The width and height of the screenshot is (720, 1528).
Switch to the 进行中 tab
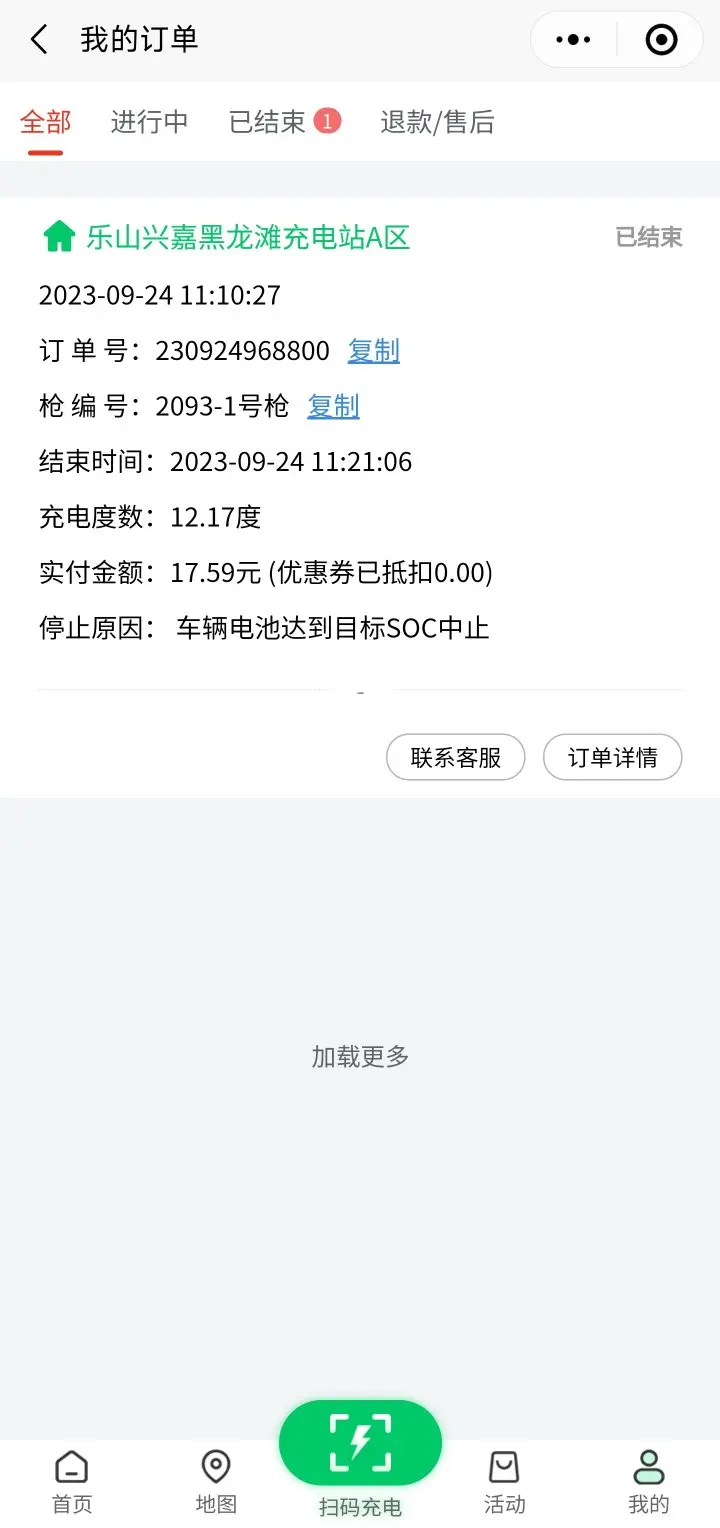(x=149, y=122)
